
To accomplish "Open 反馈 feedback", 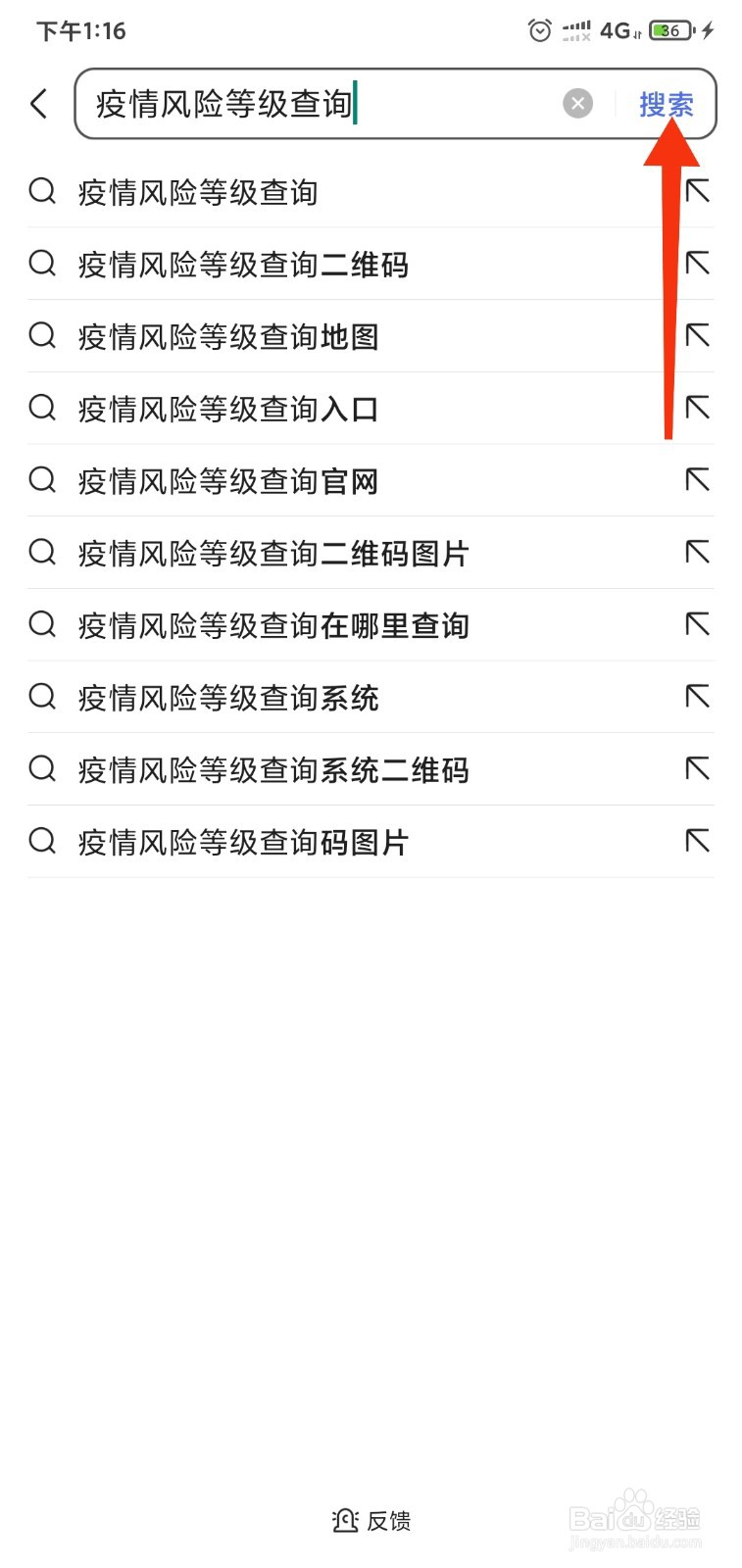I will (x=371, y=1520).
